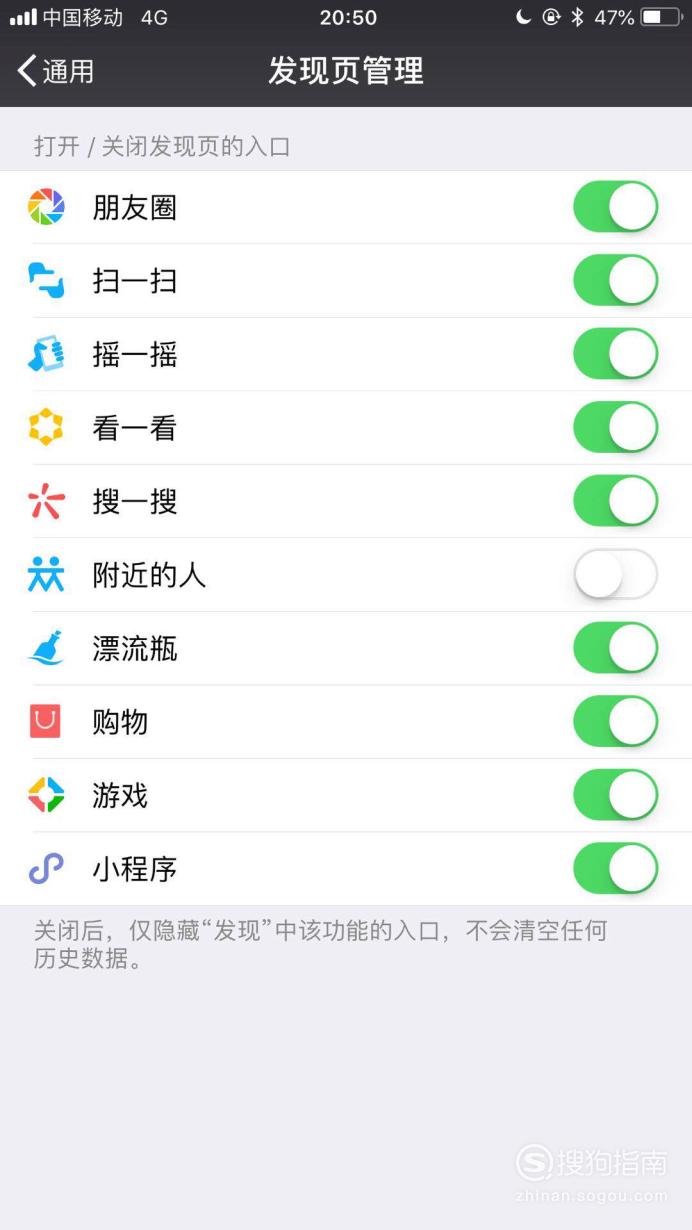
Task: Turn off the 朋友圈 switch
Action: [x=616, y=207]
